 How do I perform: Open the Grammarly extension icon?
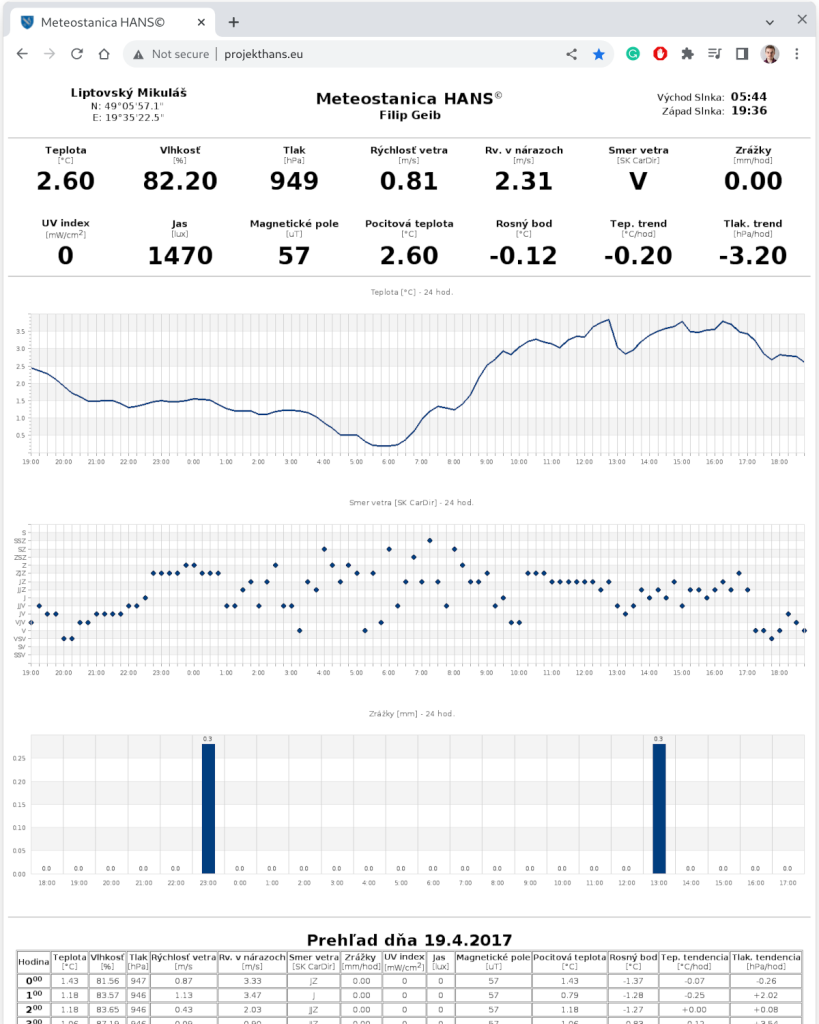[633, 54]
